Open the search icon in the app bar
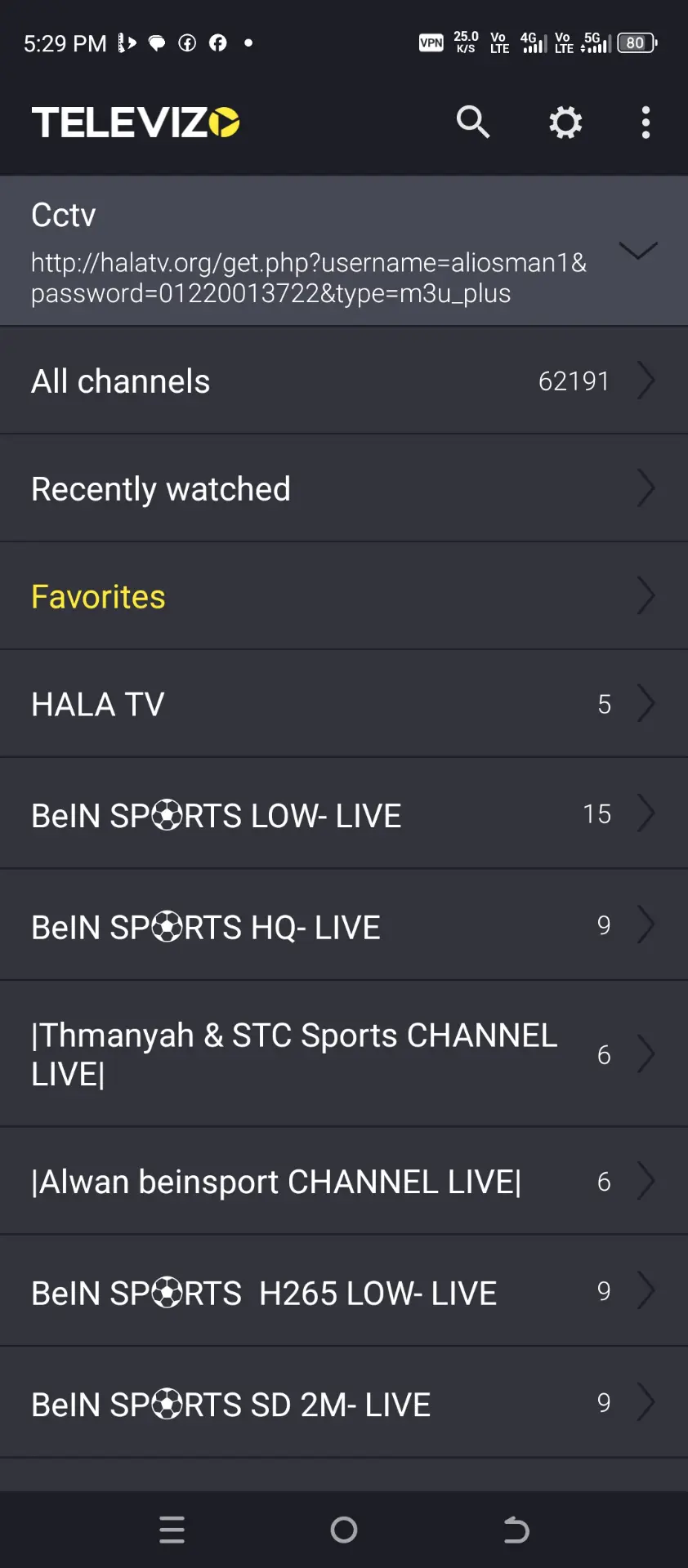The height and width of the screenshot is (1568, 688). (473, 122)
